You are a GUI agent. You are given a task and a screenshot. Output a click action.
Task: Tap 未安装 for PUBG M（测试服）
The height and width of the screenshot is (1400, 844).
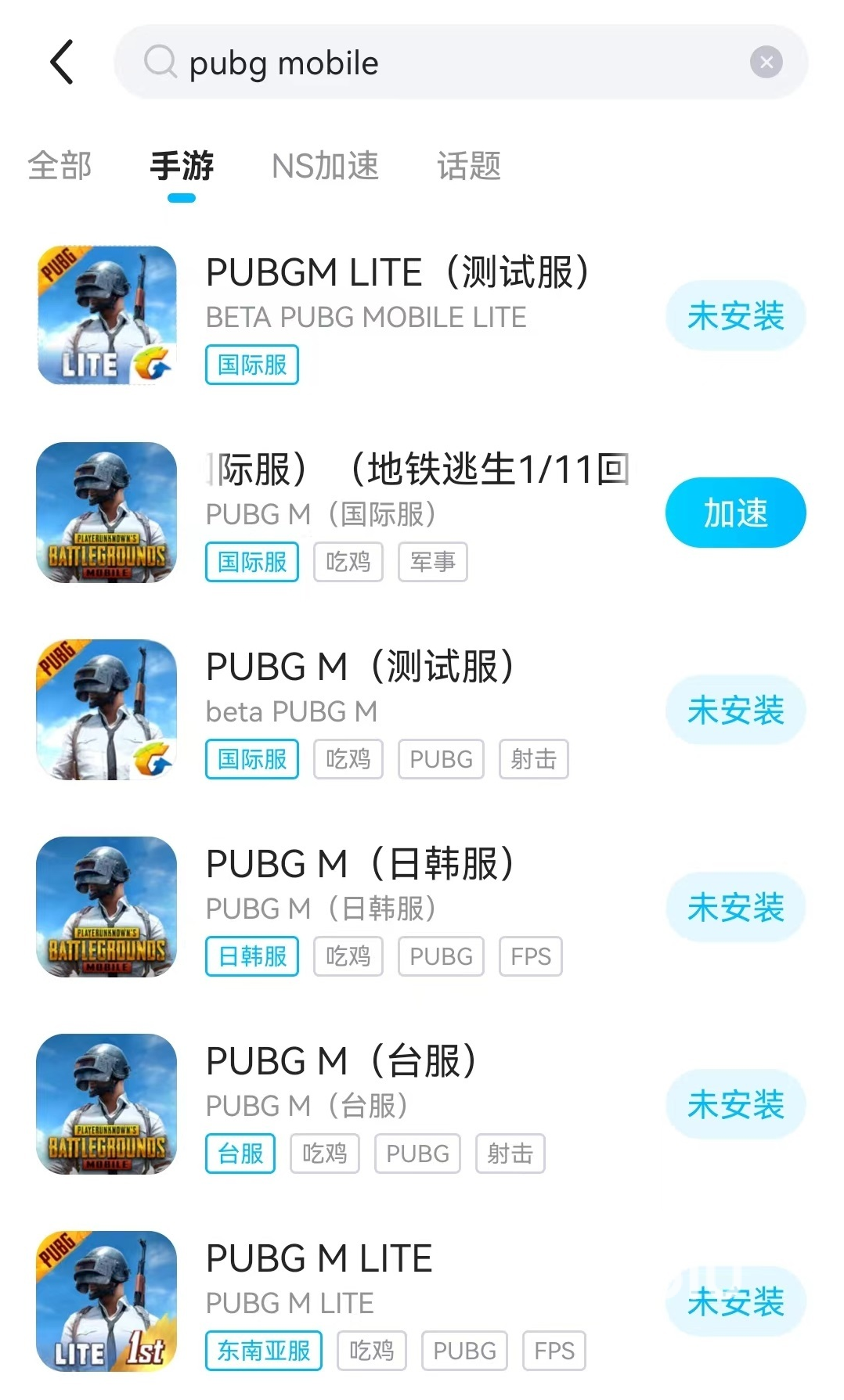click(x=735, y=711)
